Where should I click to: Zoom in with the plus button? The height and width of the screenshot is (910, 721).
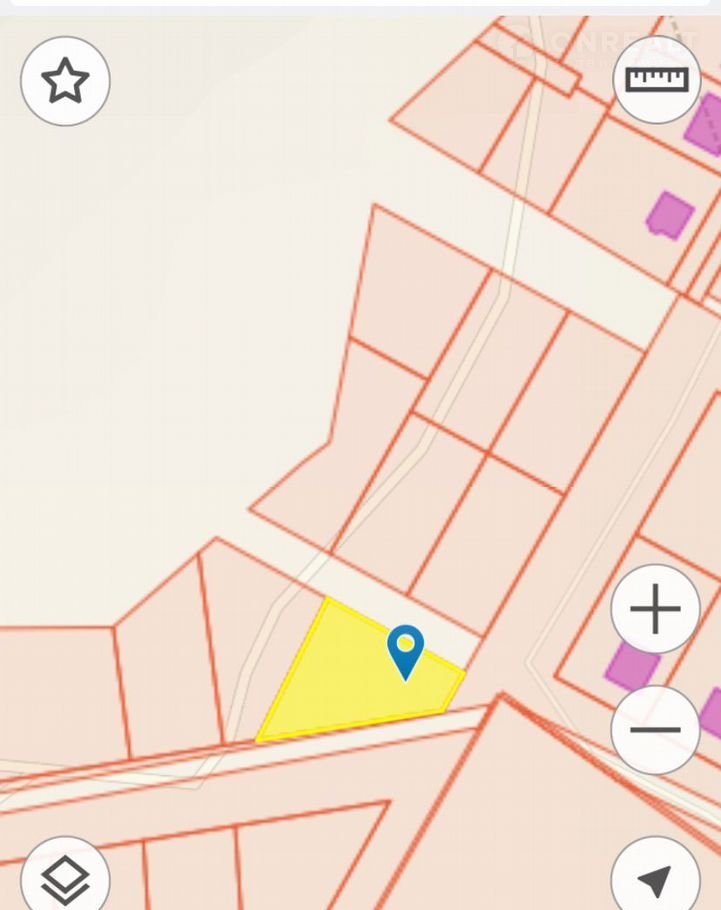655,609
